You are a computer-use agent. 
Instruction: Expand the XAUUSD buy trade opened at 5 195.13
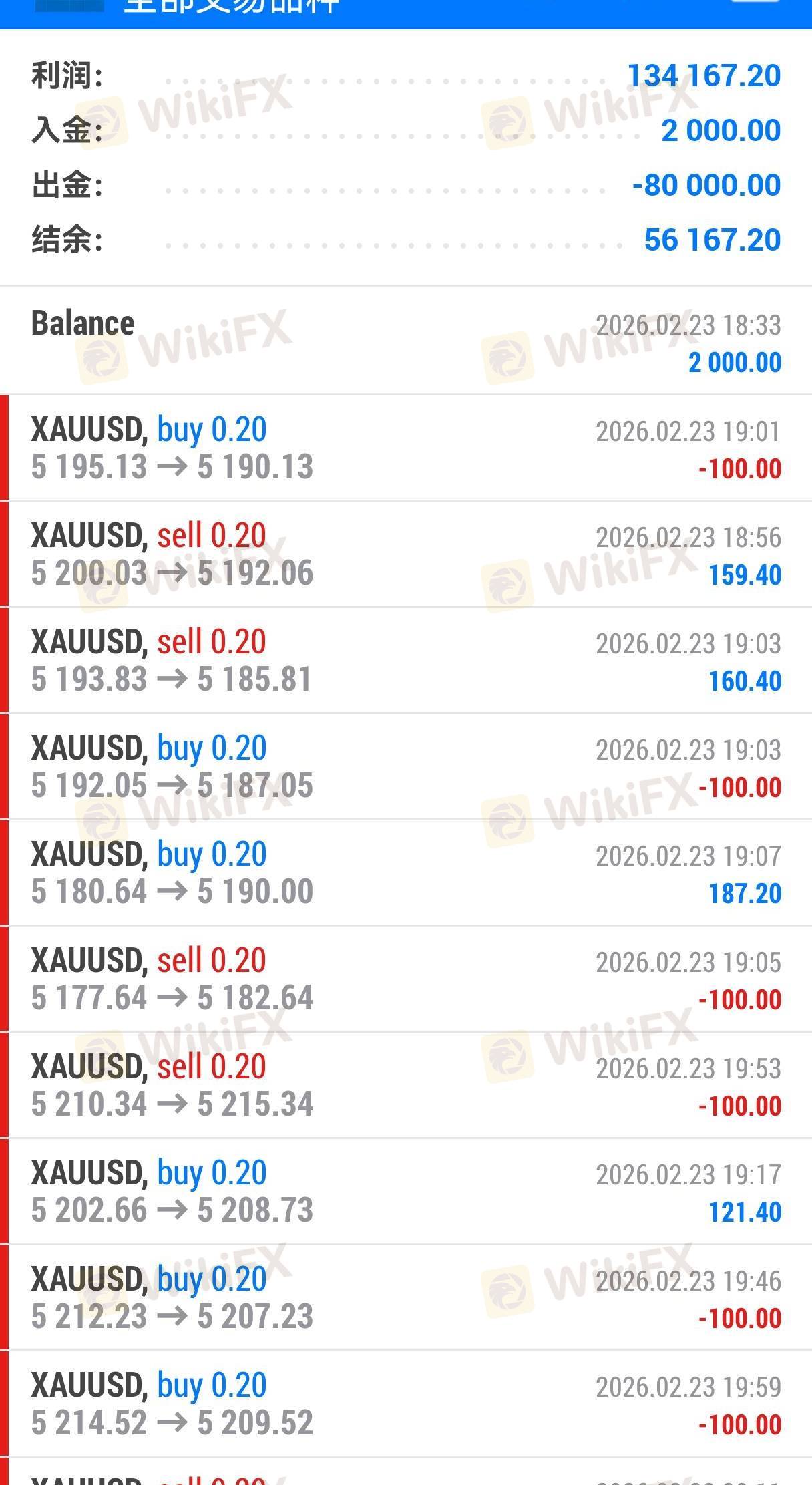(406, 448)
